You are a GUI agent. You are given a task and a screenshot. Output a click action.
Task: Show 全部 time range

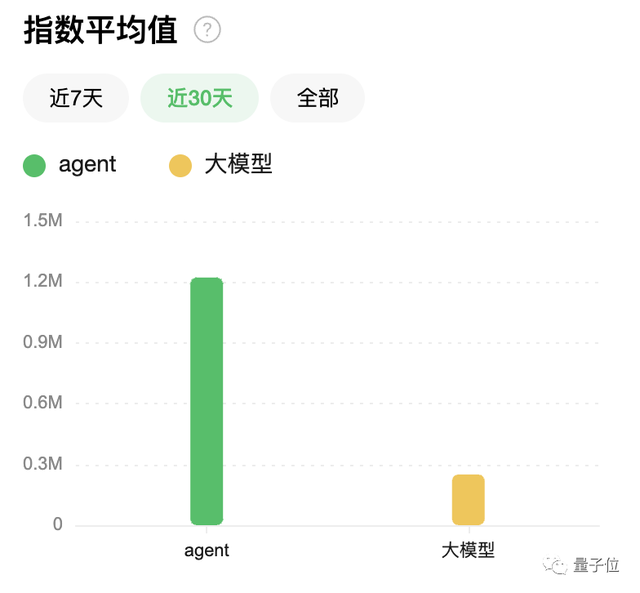point(317,98)
